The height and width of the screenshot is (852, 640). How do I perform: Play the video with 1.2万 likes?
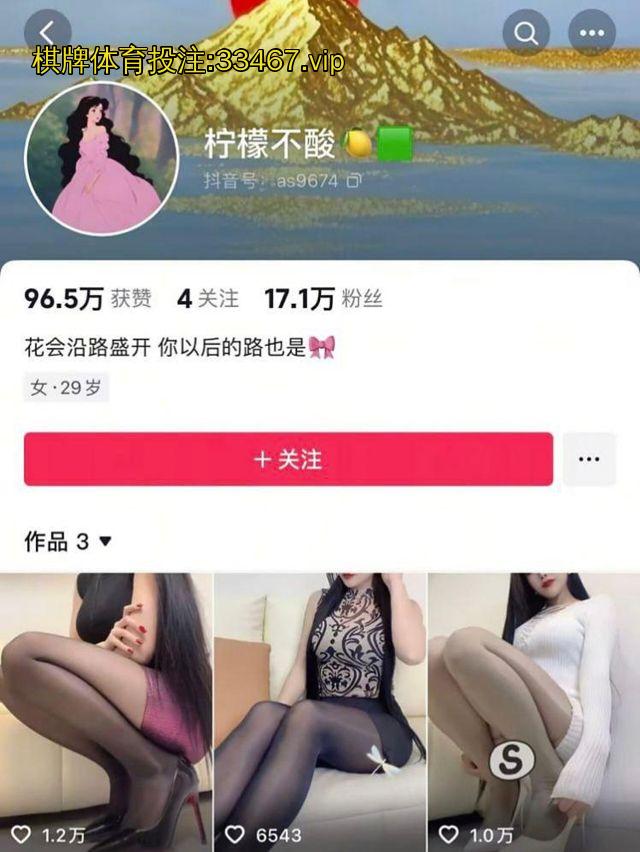click(105, 710)
